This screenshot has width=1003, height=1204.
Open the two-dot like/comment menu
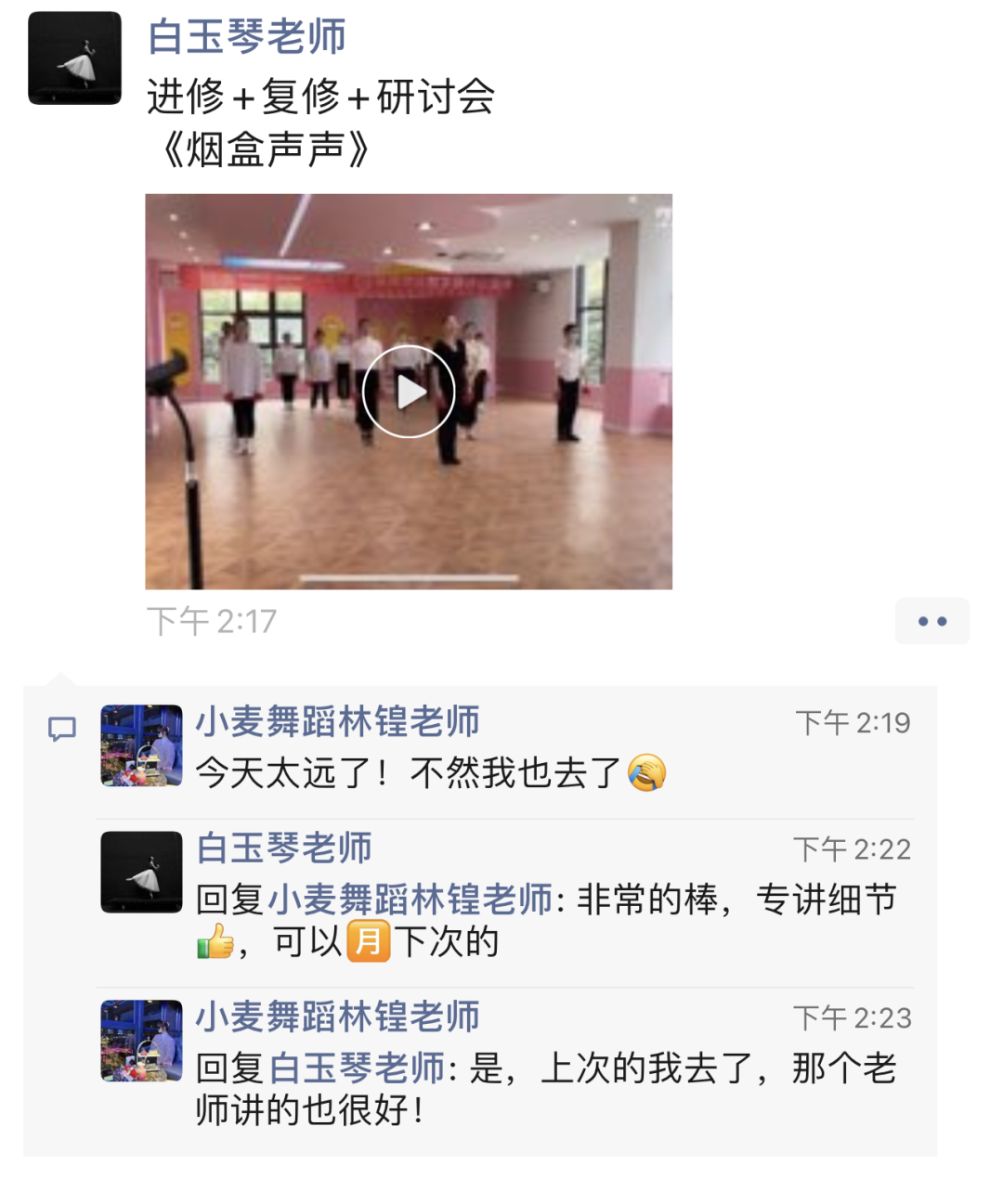click(x=931, y=621)
